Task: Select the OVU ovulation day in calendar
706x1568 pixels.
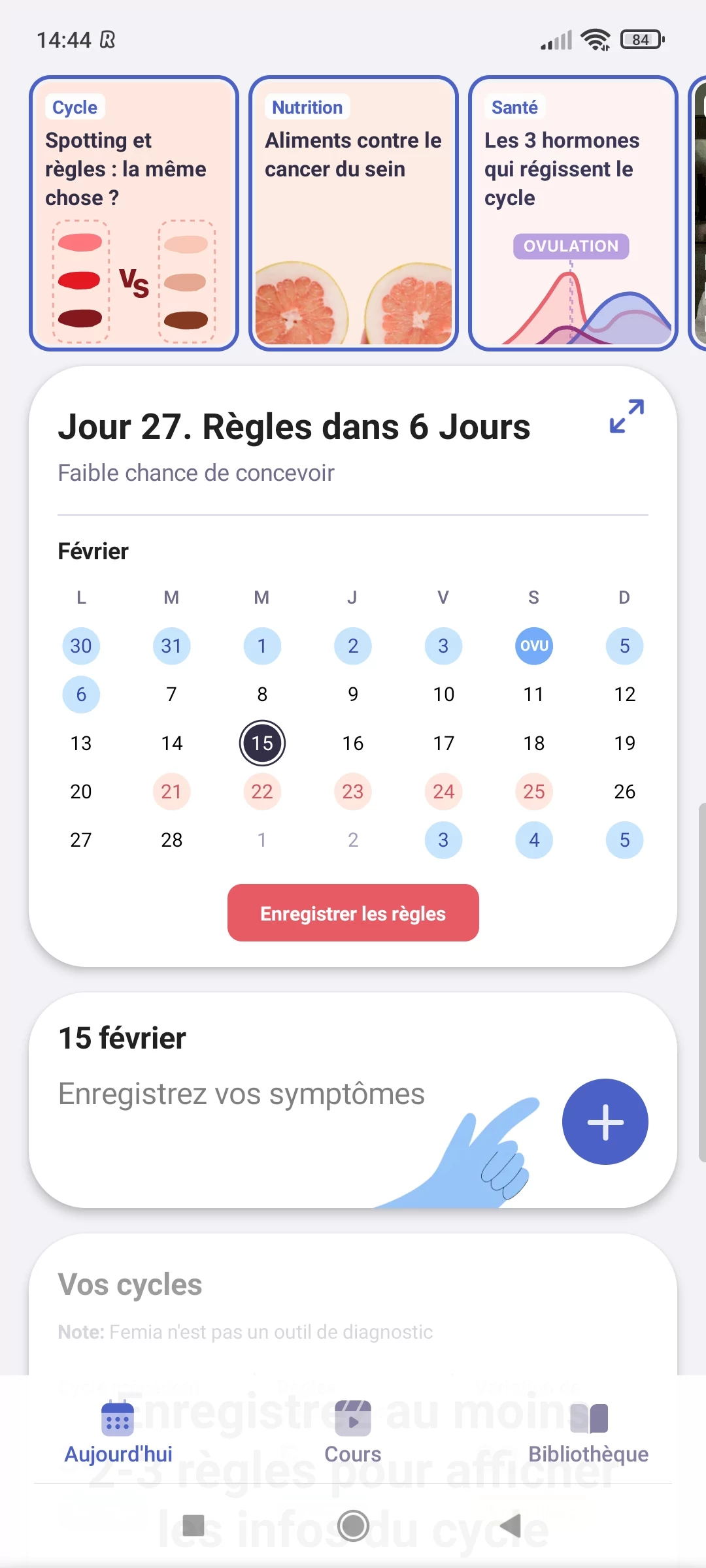Action: click(x=534, y=646)
